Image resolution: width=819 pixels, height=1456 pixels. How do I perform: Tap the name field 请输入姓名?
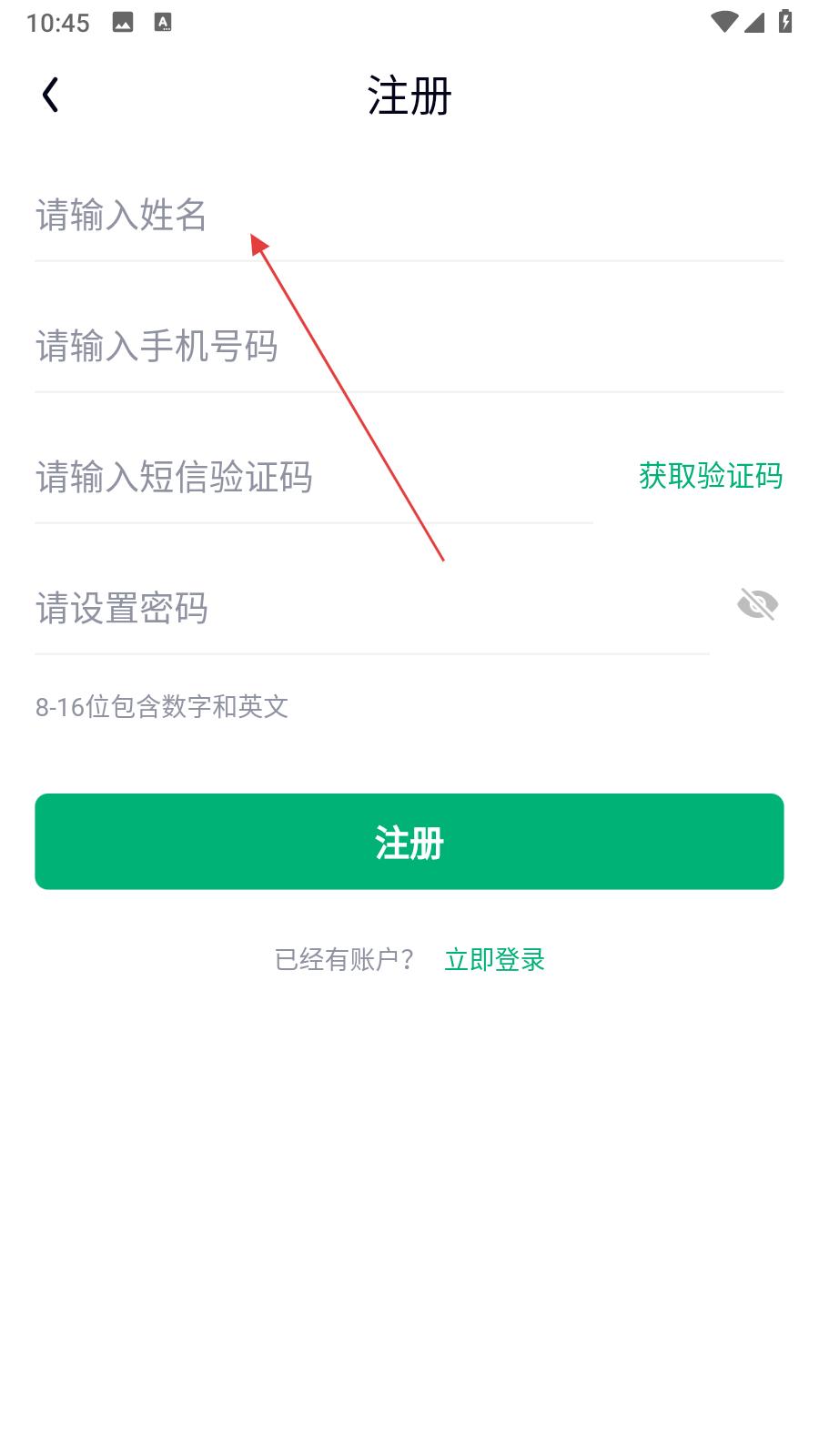pos(409,216)
